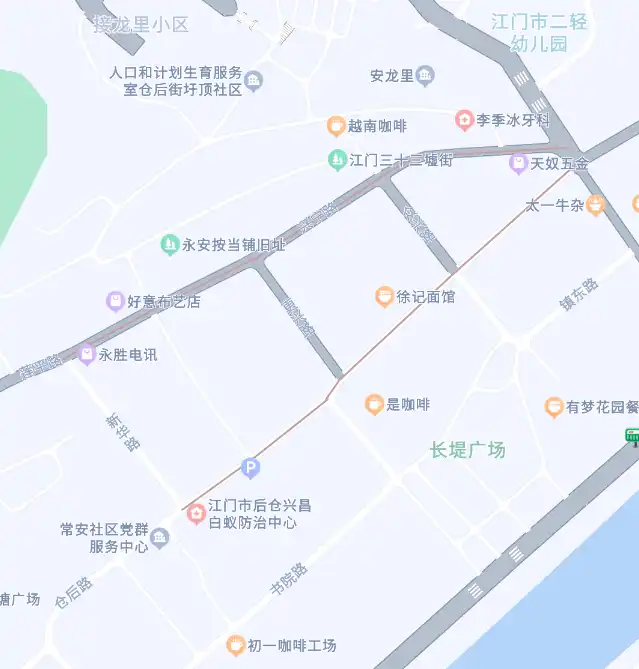Open the 安龙里 place marker

coord(425,76)
